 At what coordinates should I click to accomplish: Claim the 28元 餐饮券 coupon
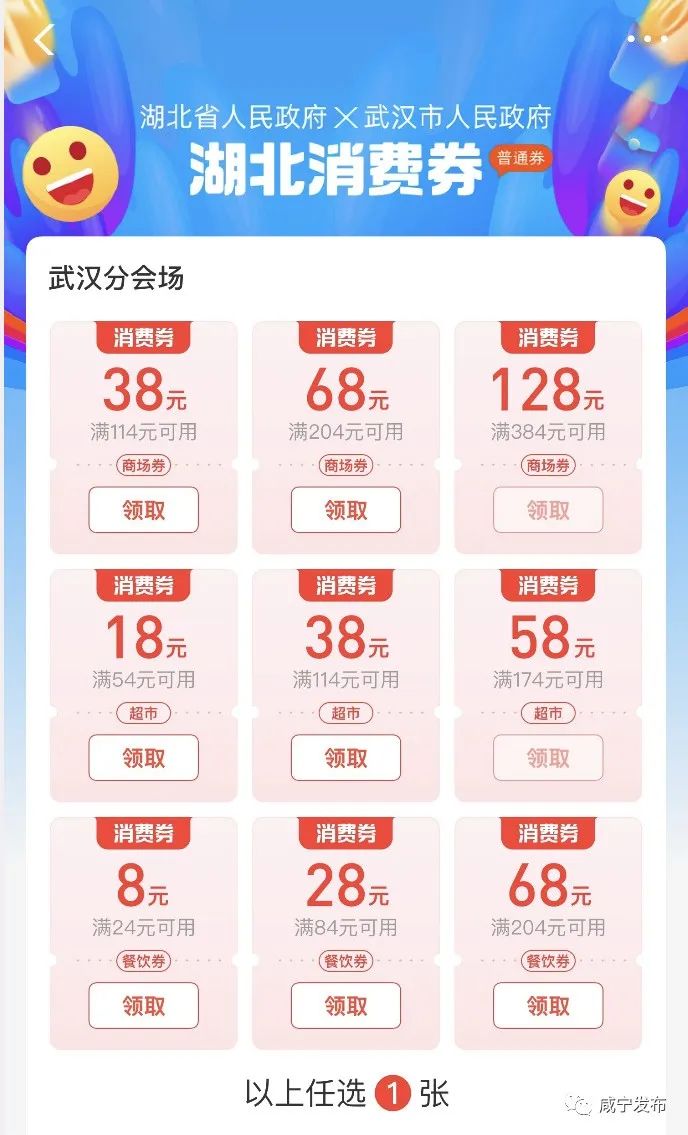click(x=346, y=1006)
